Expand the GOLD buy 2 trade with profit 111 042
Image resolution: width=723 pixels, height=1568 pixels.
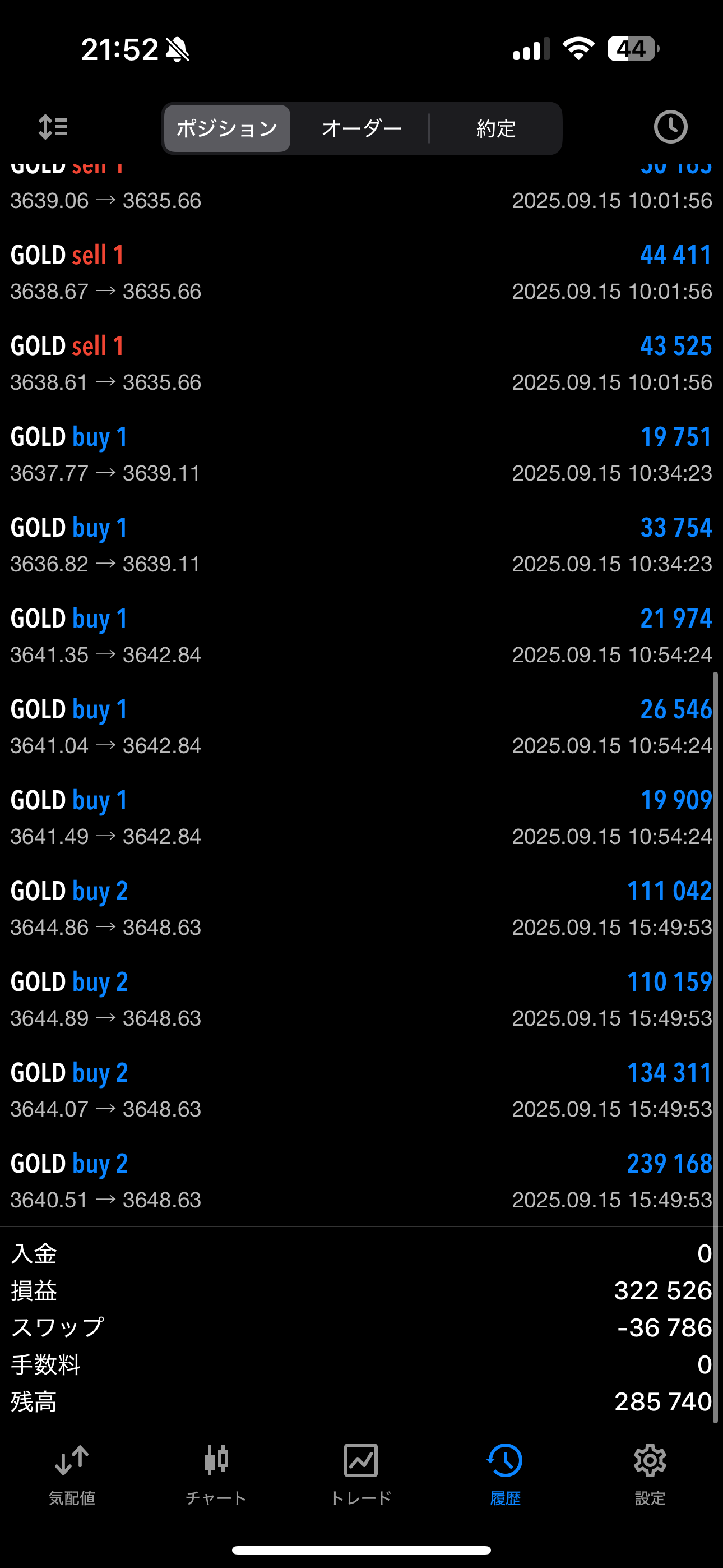pos(361,908)
